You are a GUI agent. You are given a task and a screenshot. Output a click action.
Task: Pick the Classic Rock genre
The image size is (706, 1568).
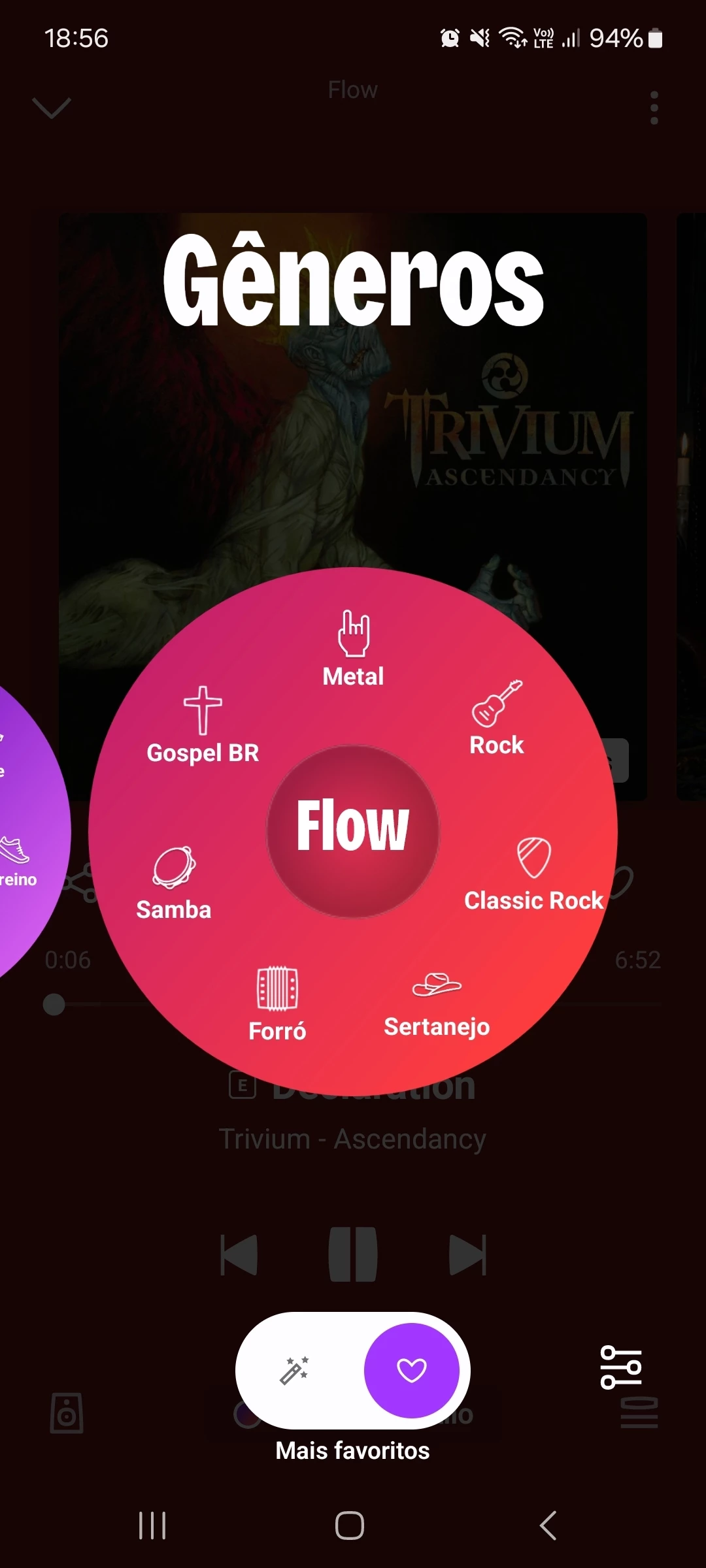point(533,874)
